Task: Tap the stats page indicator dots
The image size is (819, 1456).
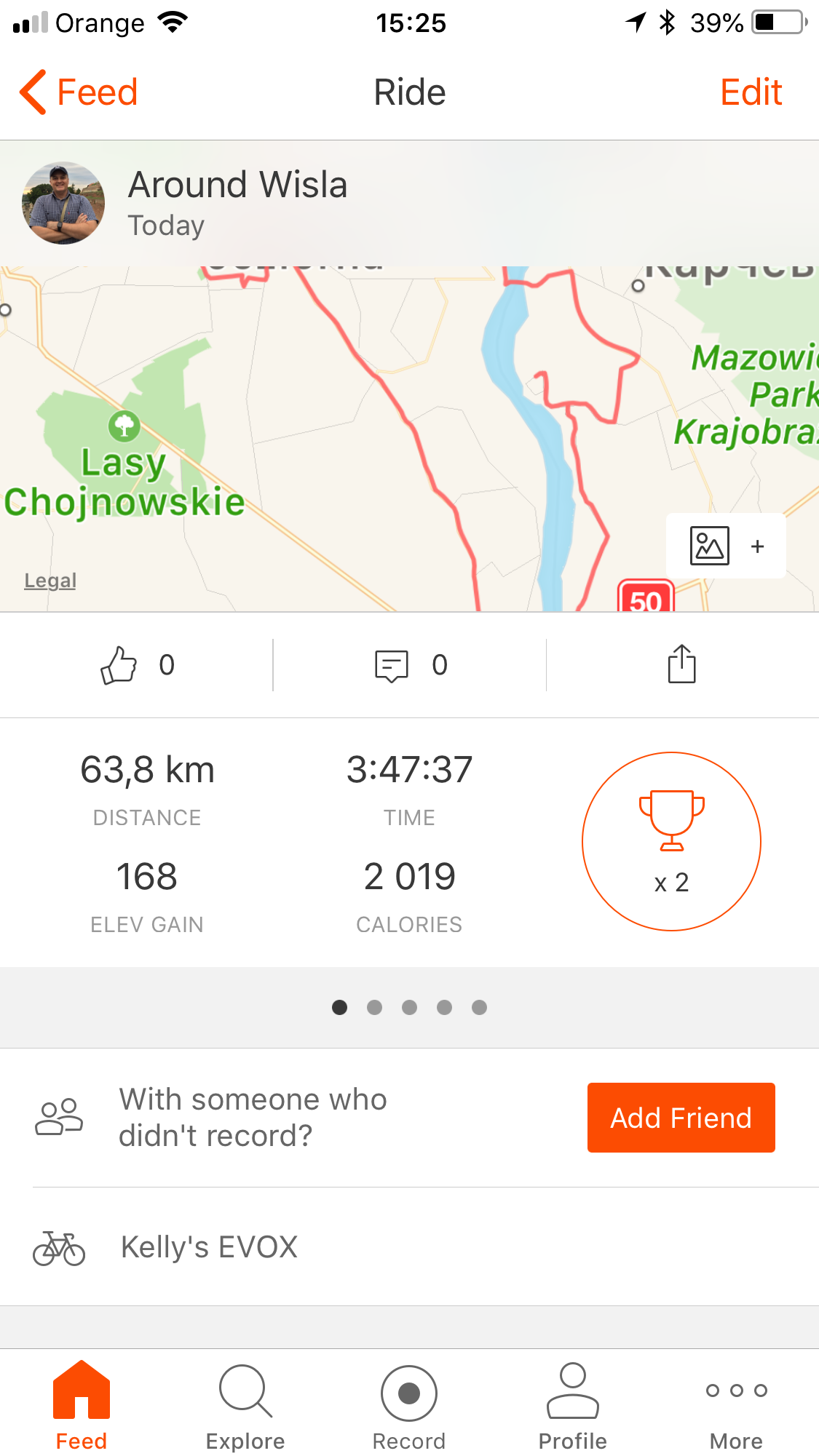Action: click(409, 1007)
